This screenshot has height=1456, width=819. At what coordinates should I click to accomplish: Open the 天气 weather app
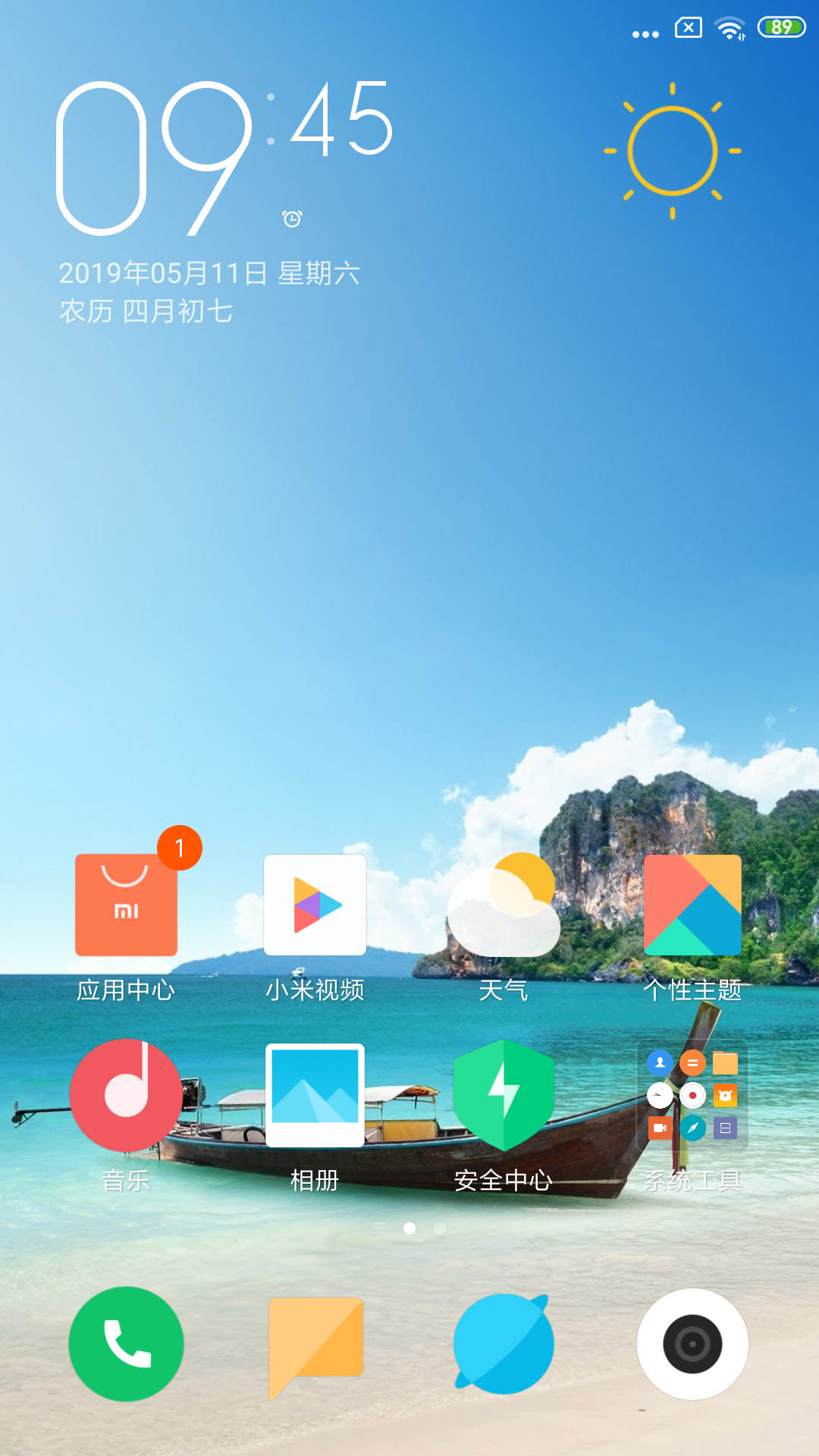(504, 905)
